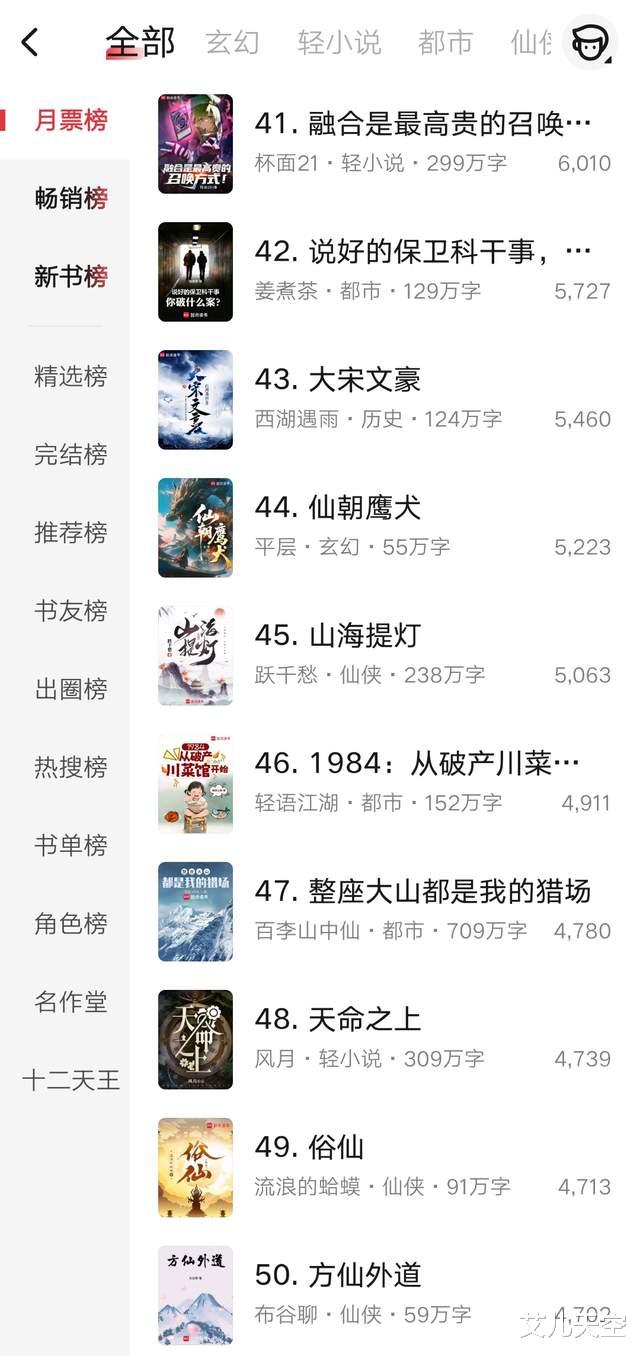Switch to 新书榜 ranking
This screenshot has width=640, height=1356.
click(x=70, y=276)
